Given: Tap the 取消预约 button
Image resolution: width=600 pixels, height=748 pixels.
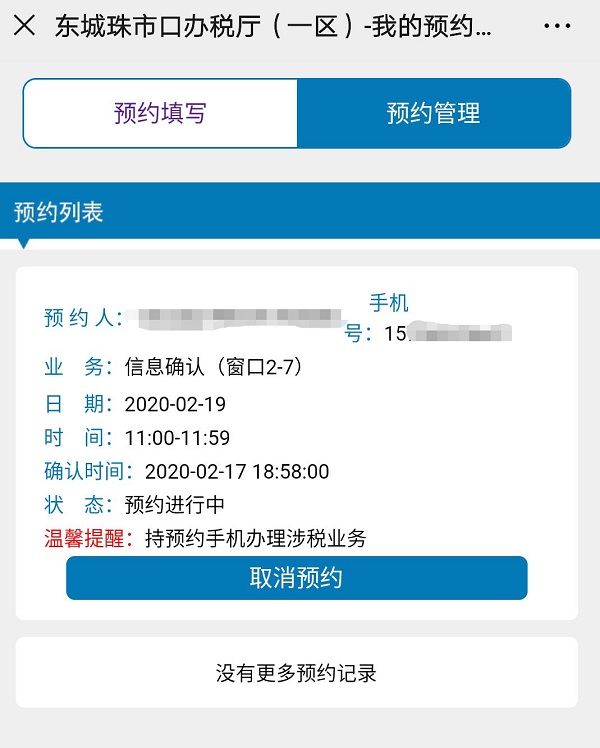Looking at the screenshot, I should click(x=296, y=578).
